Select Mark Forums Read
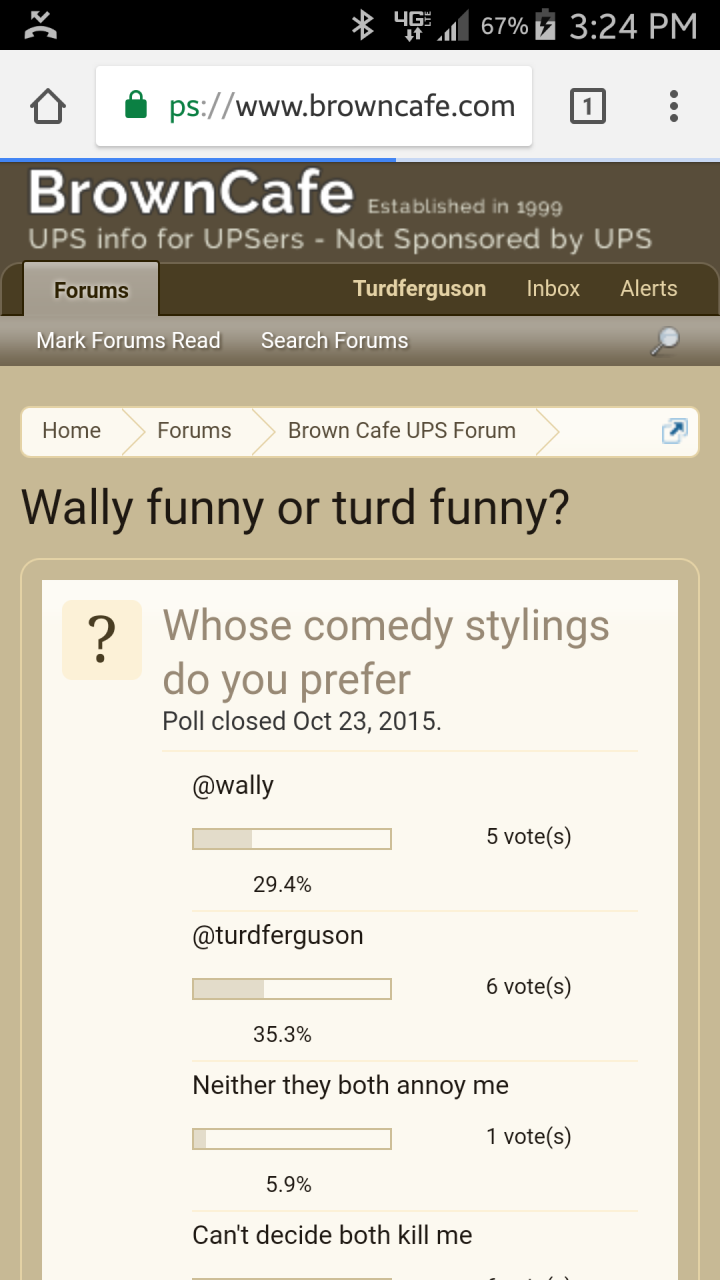Viewport: 720px width, 1280px height. point(128,340)
